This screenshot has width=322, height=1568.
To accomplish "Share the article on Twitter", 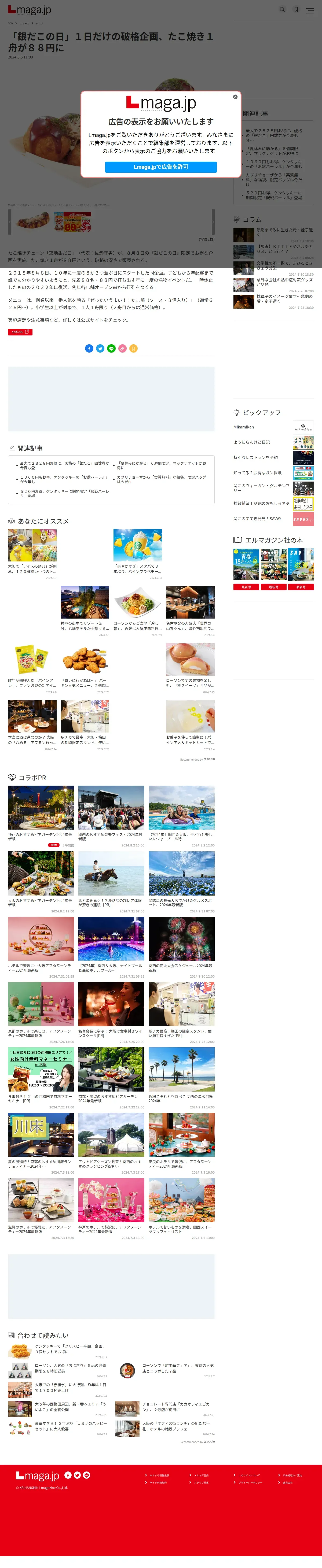I will click(x=100, y=349).
